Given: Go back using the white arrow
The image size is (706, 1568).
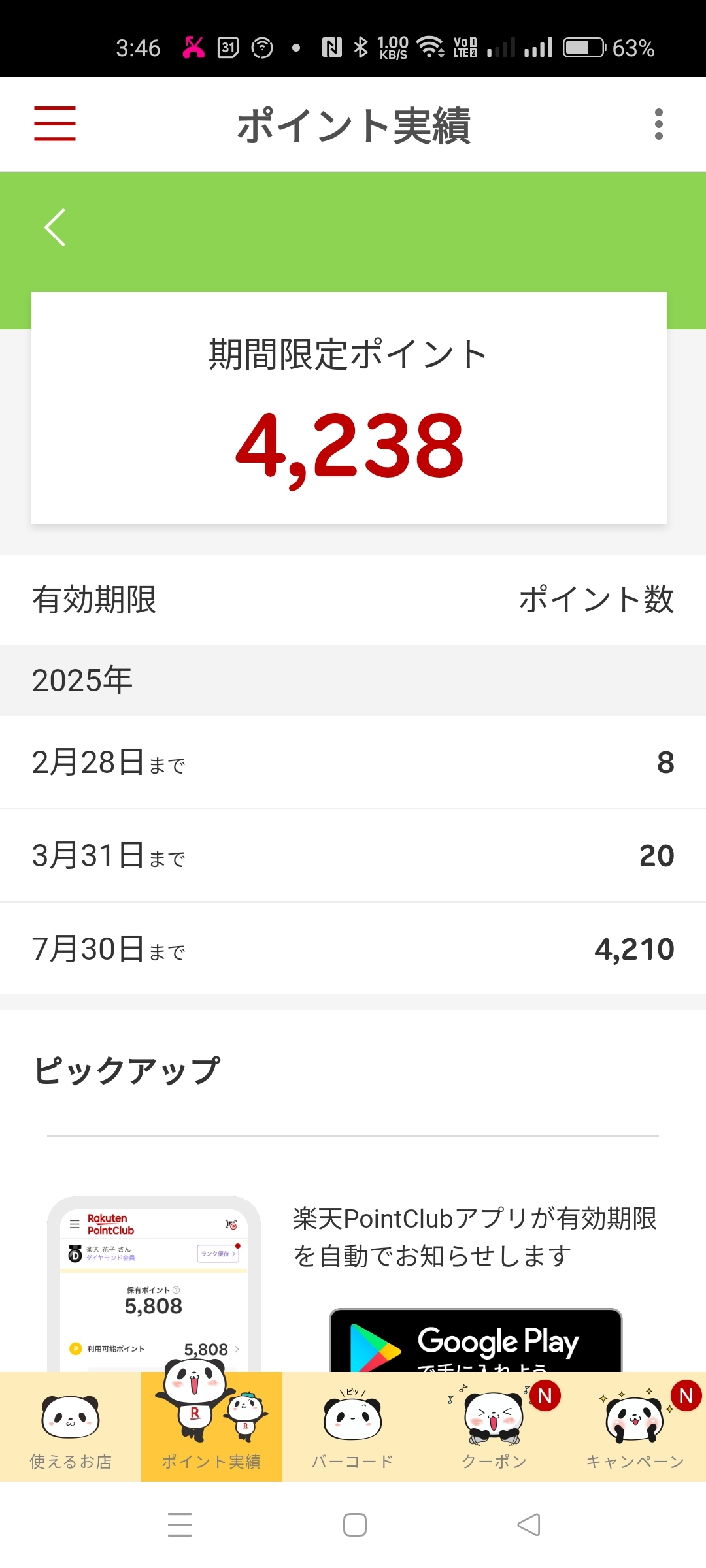Looking at the screenshot, I should 56,227.
